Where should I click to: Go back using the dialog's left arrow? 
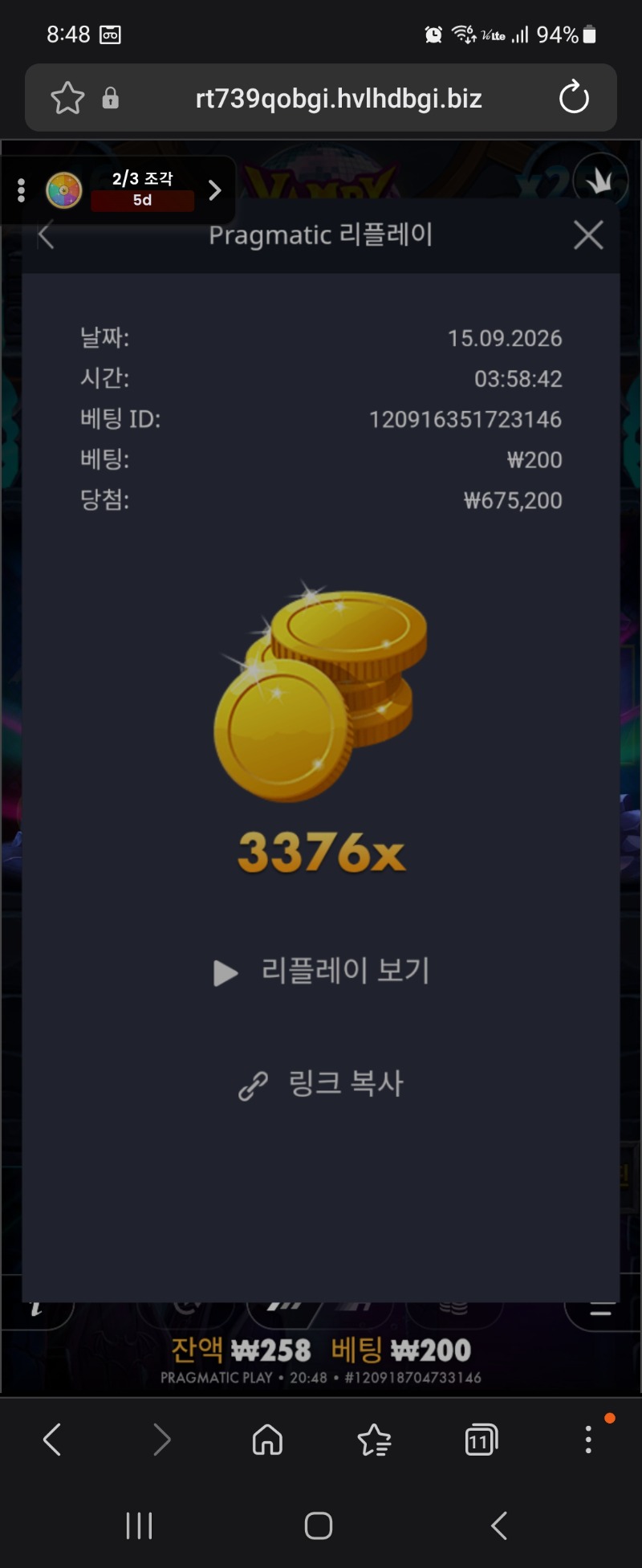[x=46, y=236]
